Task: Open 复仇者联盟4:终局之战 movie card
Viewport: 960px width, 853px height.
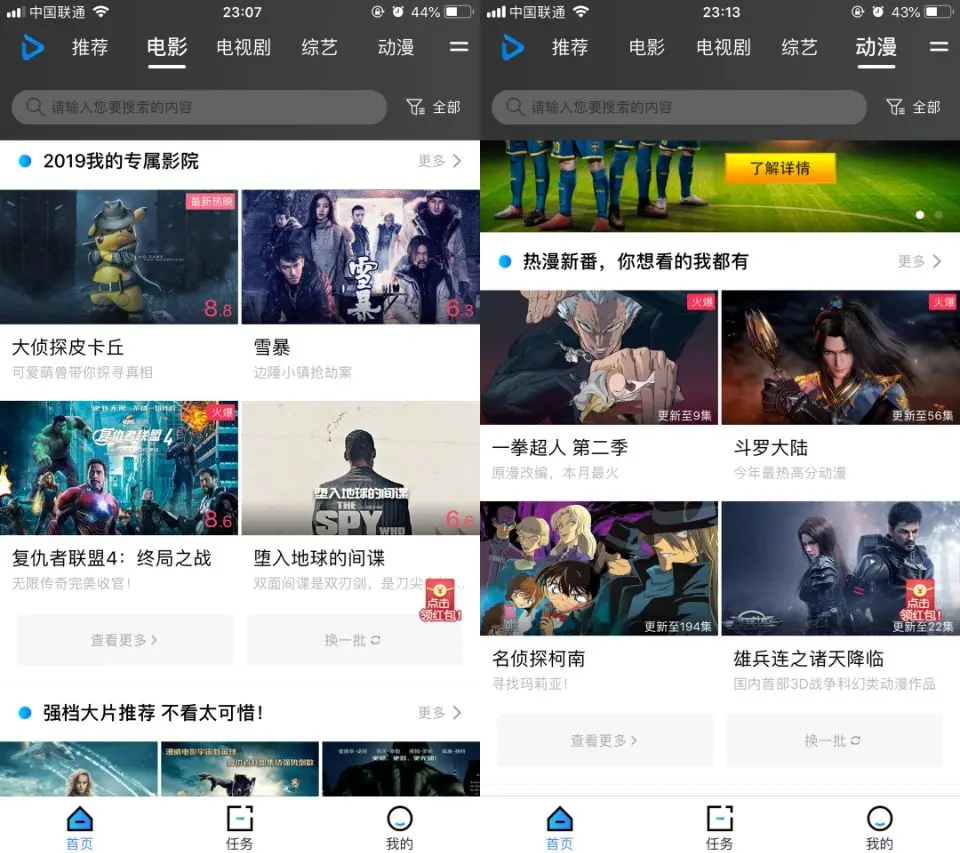Action: pyautogui.click(x=119, y=468)
